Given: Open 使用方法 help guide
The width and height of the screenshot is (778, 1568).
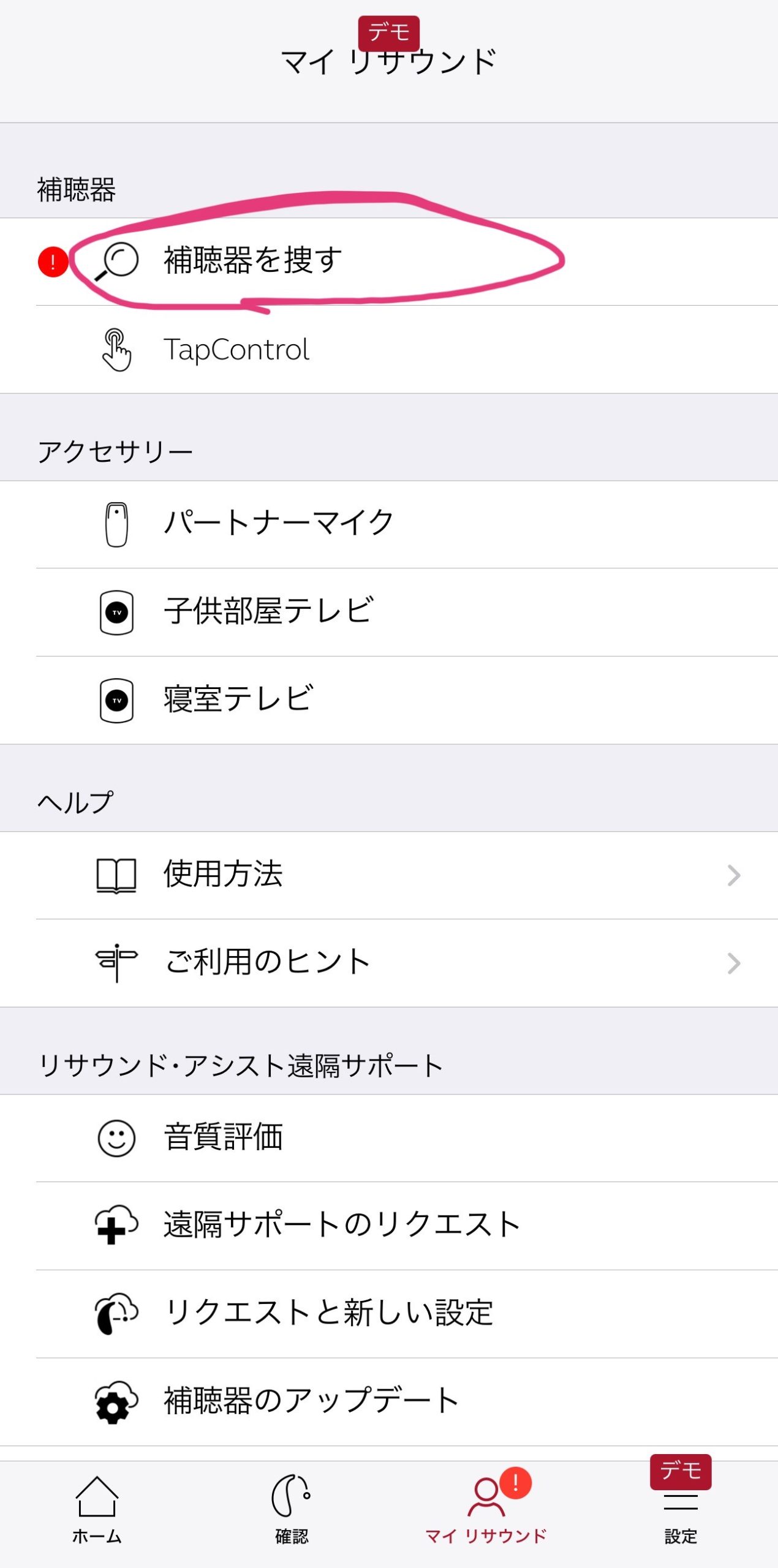Looking at the screenshot, I should point(389,875).
